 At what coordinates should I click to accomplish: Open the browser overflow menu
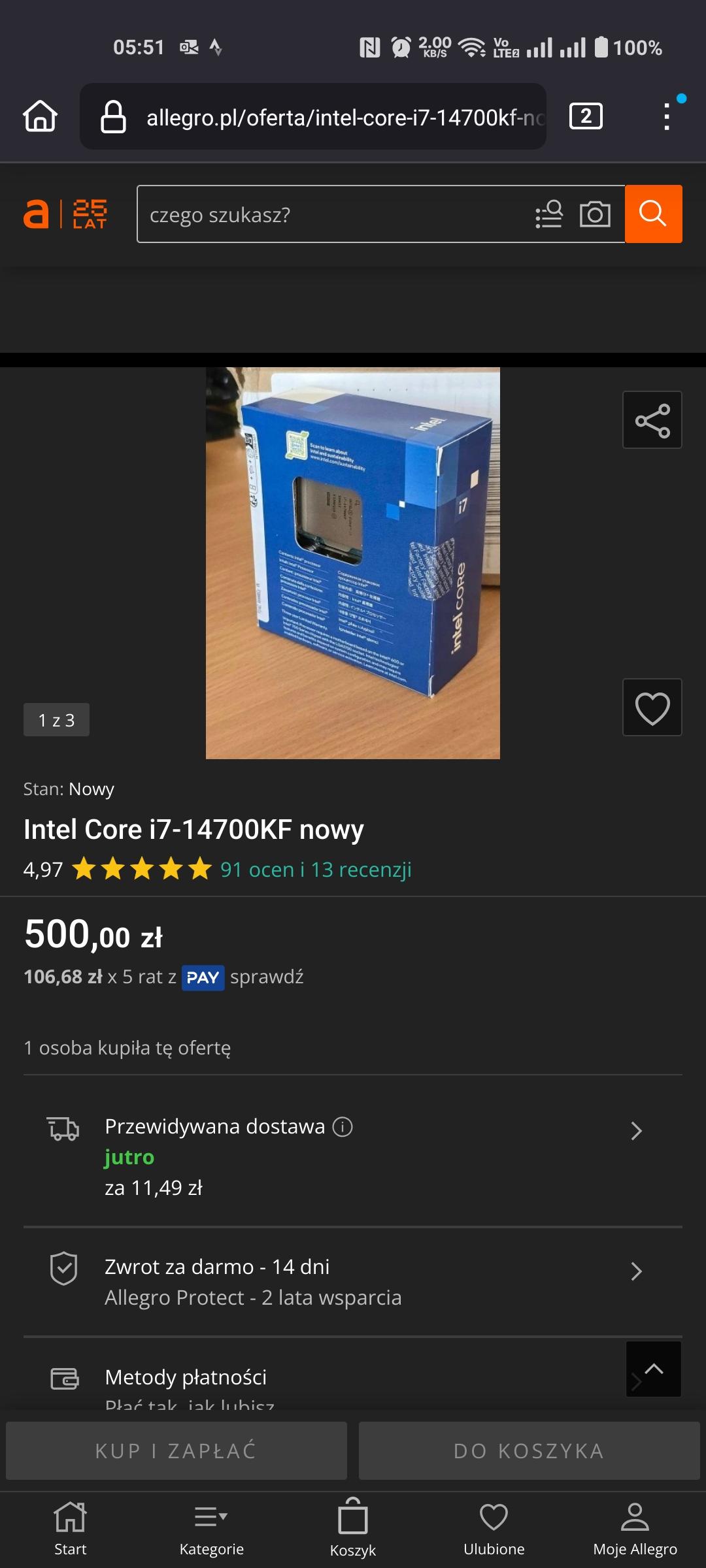pos(666,117)
